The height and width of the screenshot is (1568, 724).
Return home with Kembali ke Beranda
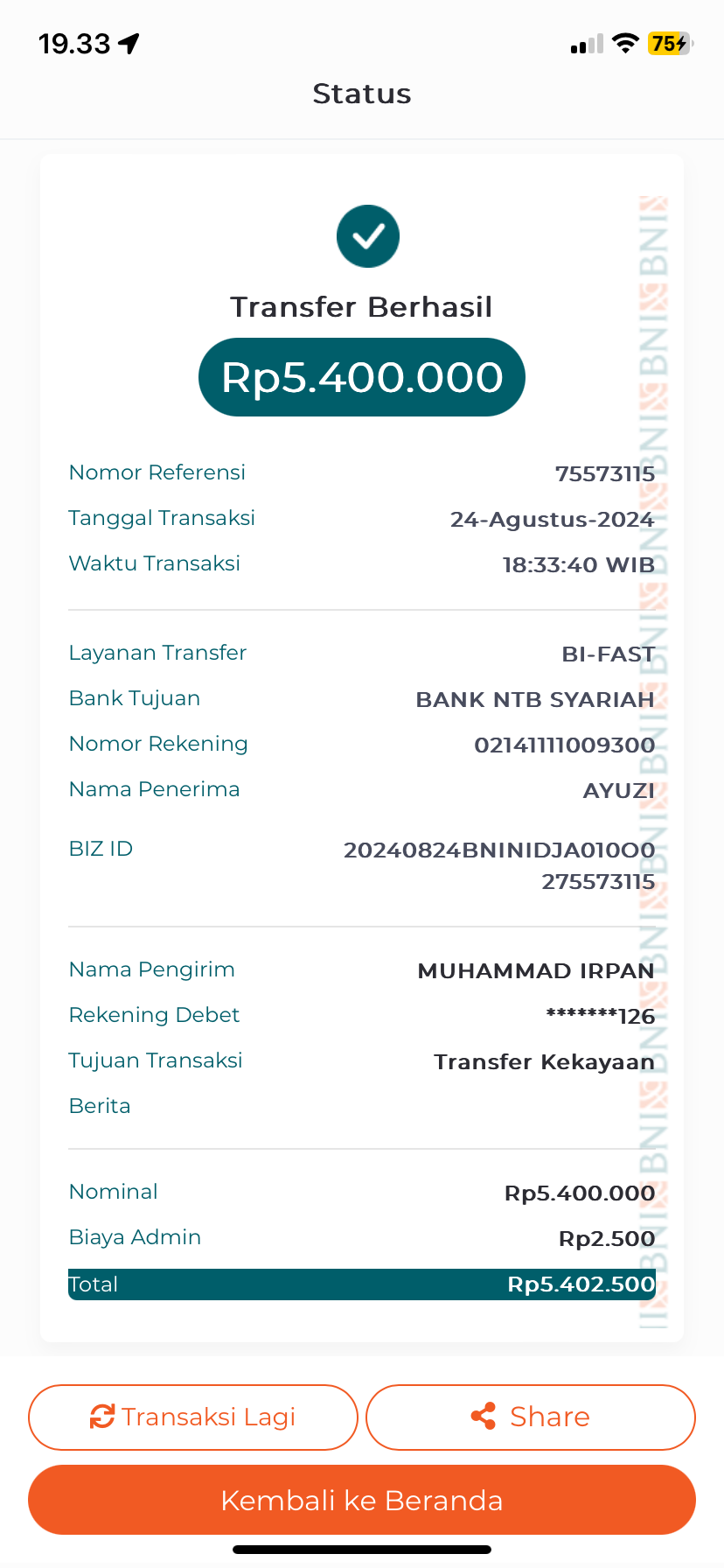tap(362, 1500)
